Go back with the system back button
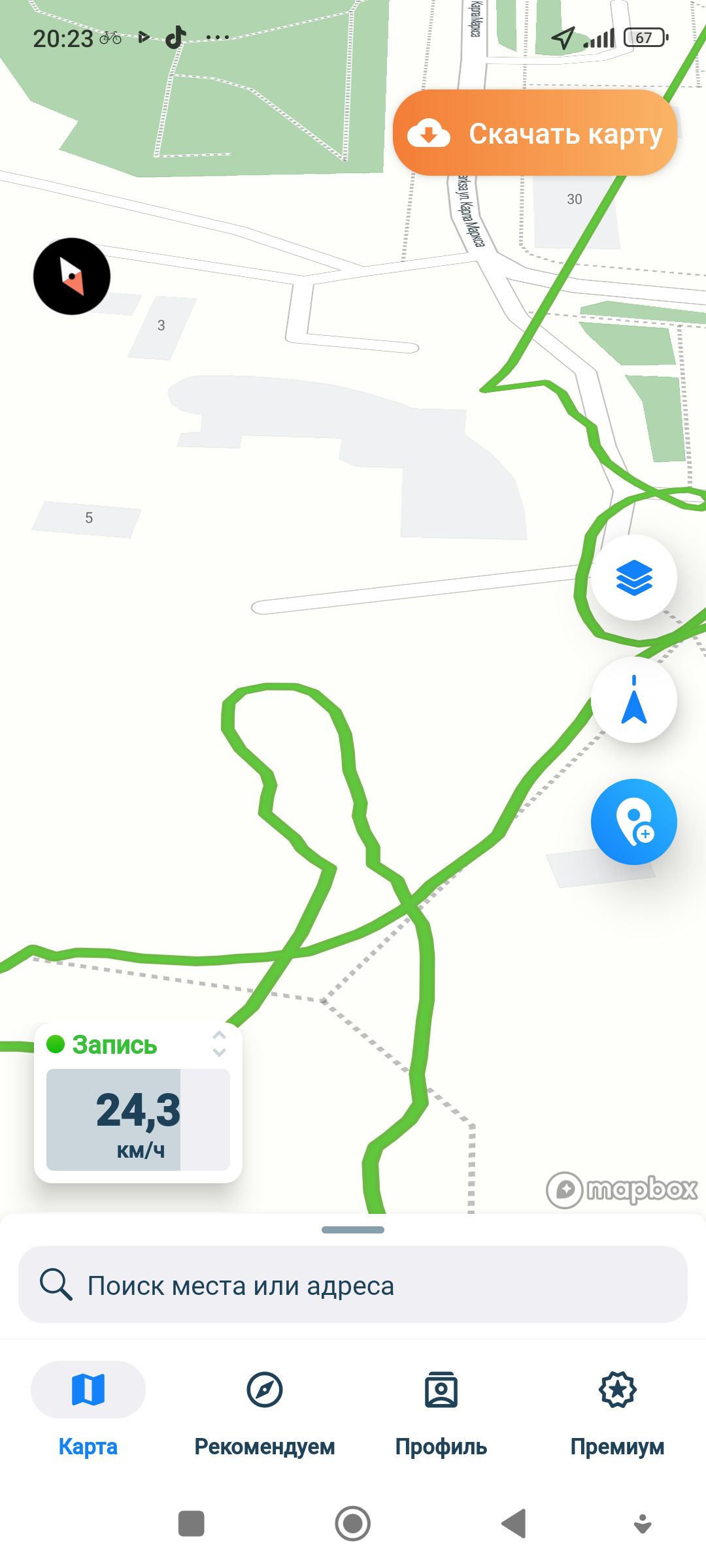This screenshot has height=1568, width=706. coord(514,1524)
